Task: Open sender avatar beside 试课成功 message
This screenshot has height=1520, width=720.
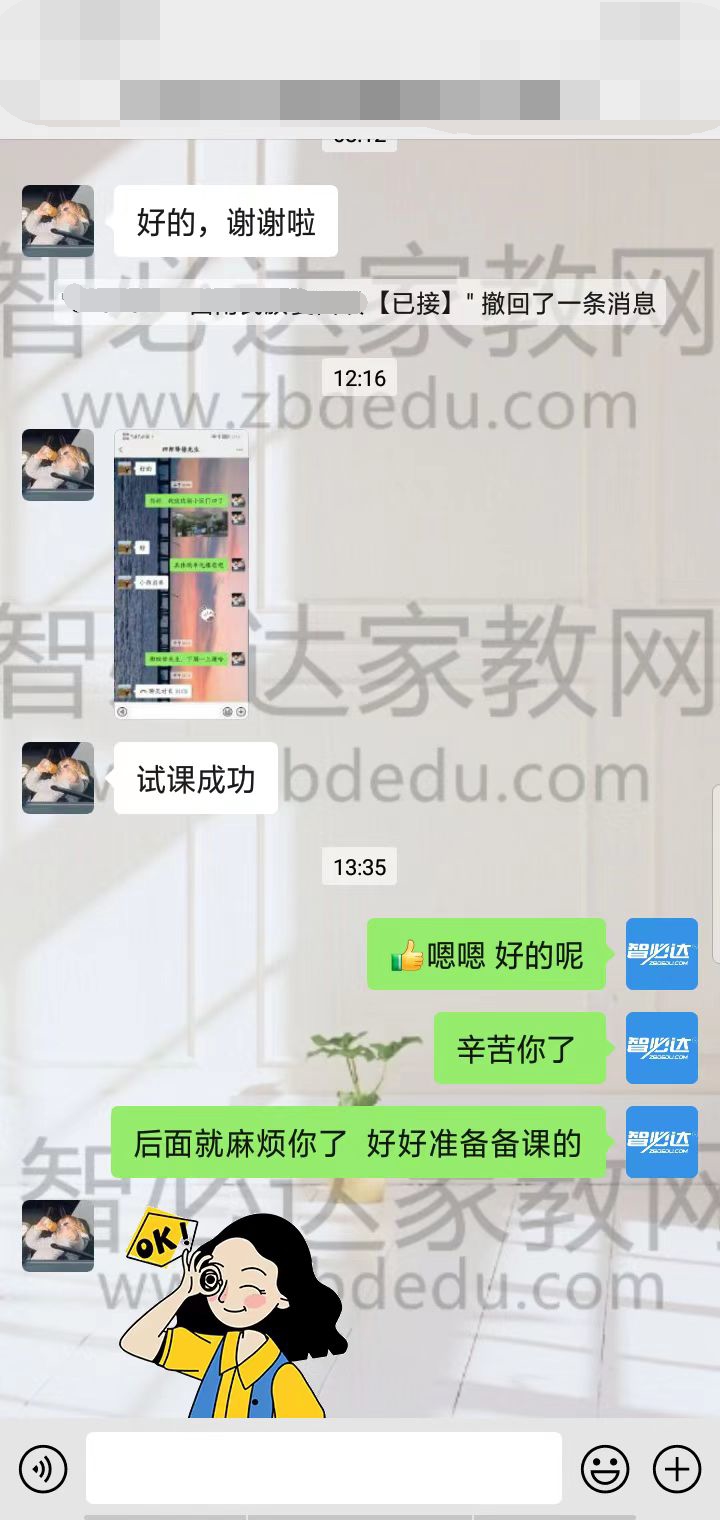Action: (x=58, y=778)
